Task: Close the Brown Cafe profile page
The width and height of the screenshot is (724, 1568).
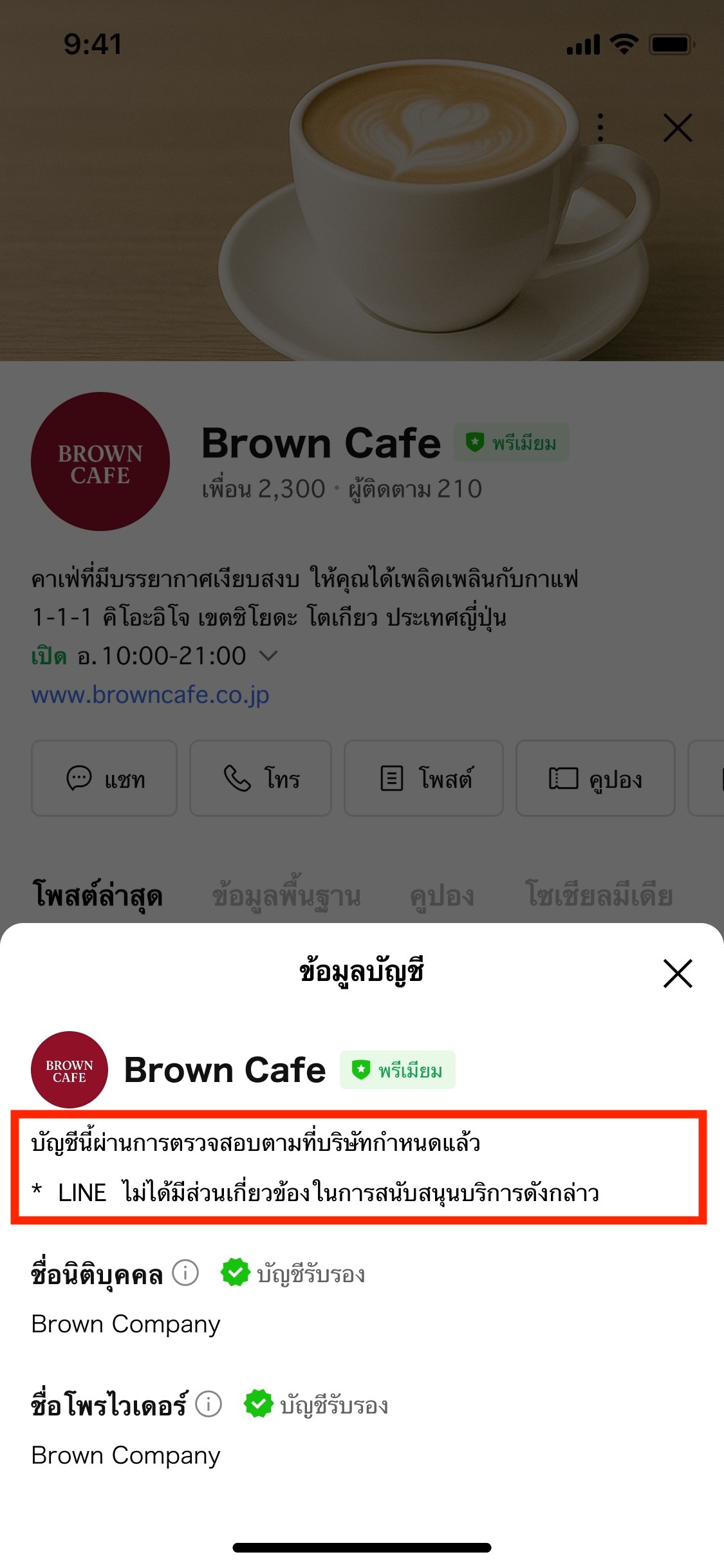Action: [x=677, y=127]
